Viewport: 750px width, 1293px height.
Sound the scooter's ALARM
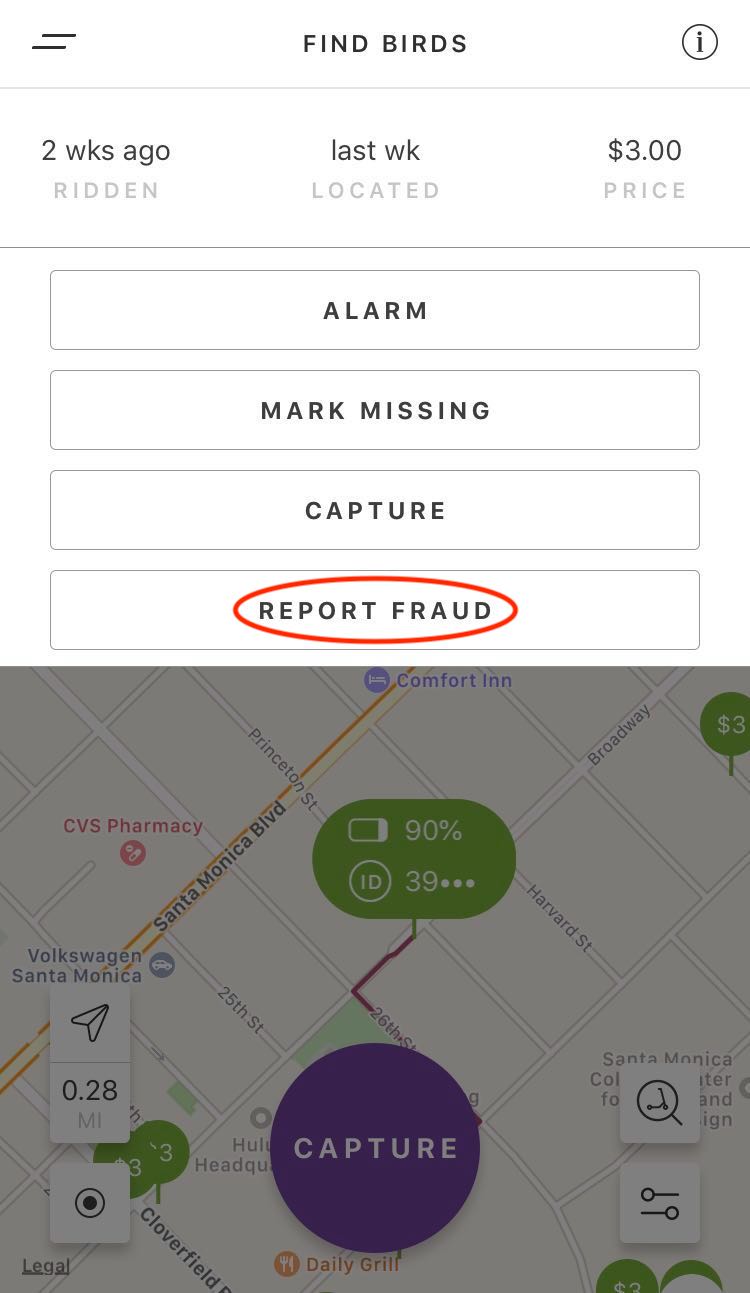(x=375, y=310)
